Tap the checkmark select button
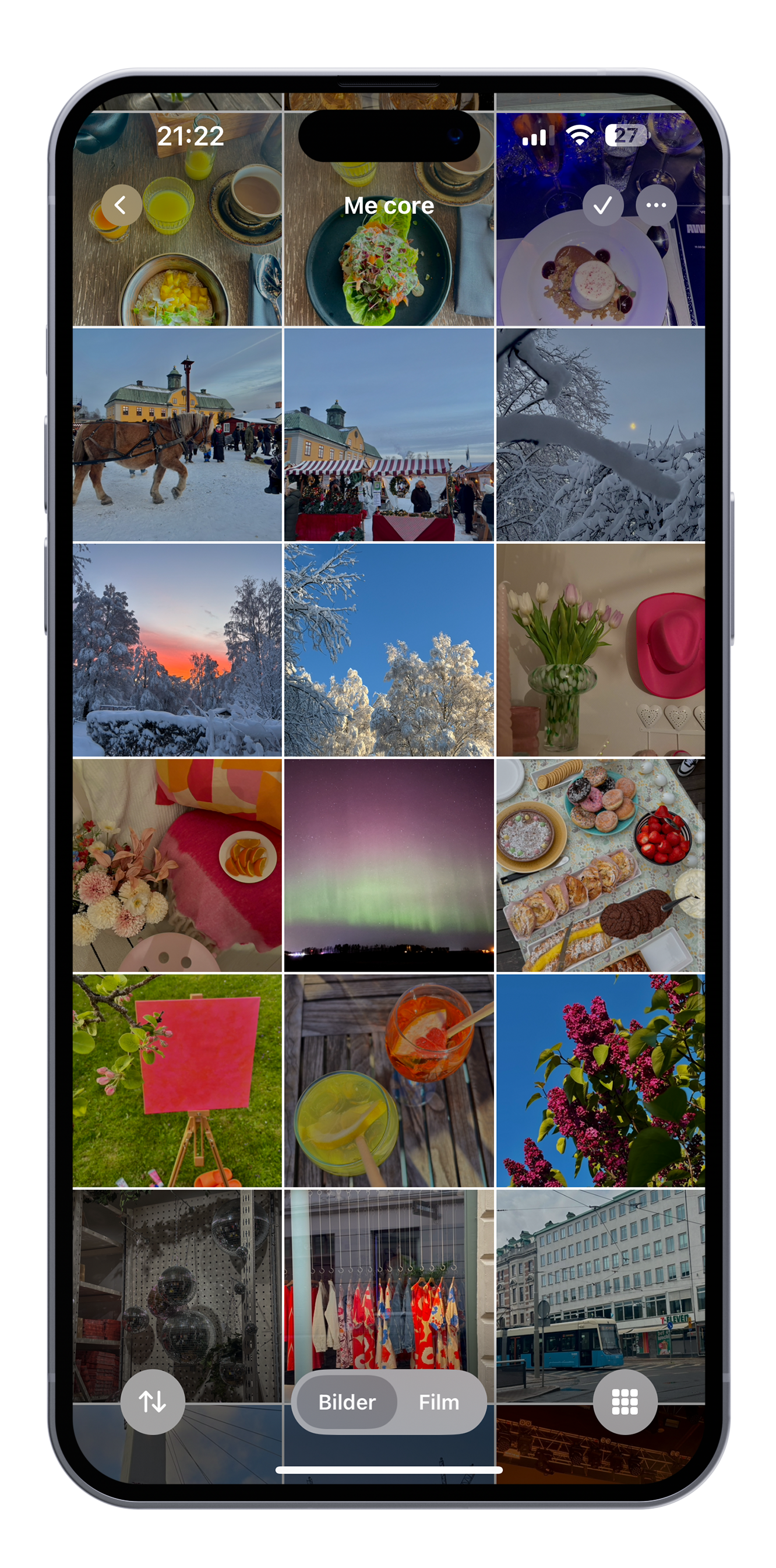Screen dimensions: 776x1568 (602, 206)
